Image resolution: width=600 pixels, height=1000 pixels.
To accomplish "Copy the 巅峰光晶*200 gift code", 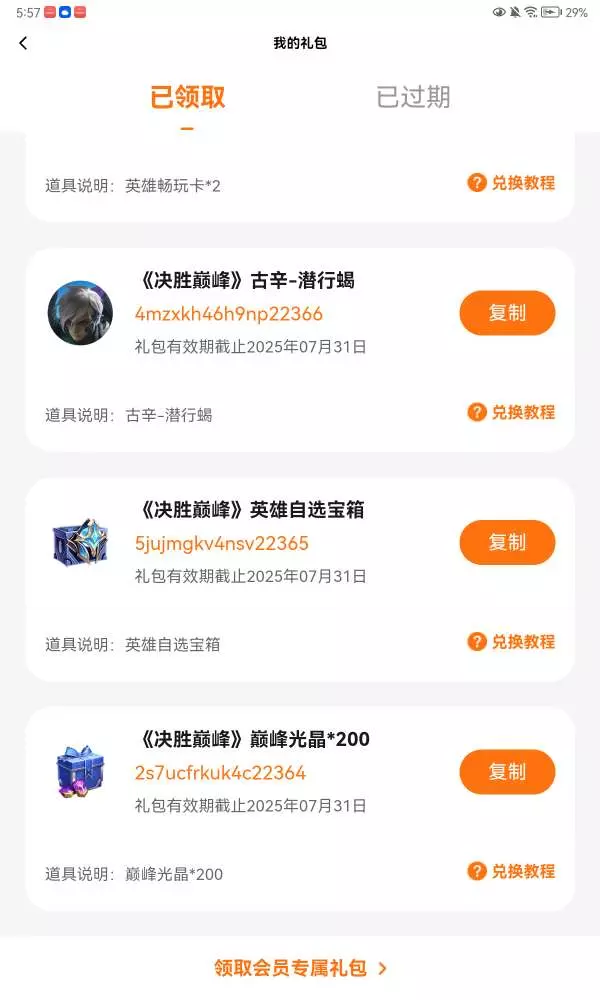I will [x=507, y=772].
